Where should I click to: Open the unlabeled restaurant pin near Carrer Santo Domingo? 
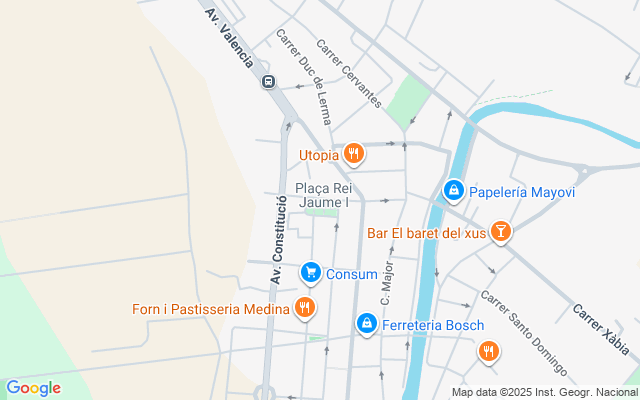pos(489,352)
